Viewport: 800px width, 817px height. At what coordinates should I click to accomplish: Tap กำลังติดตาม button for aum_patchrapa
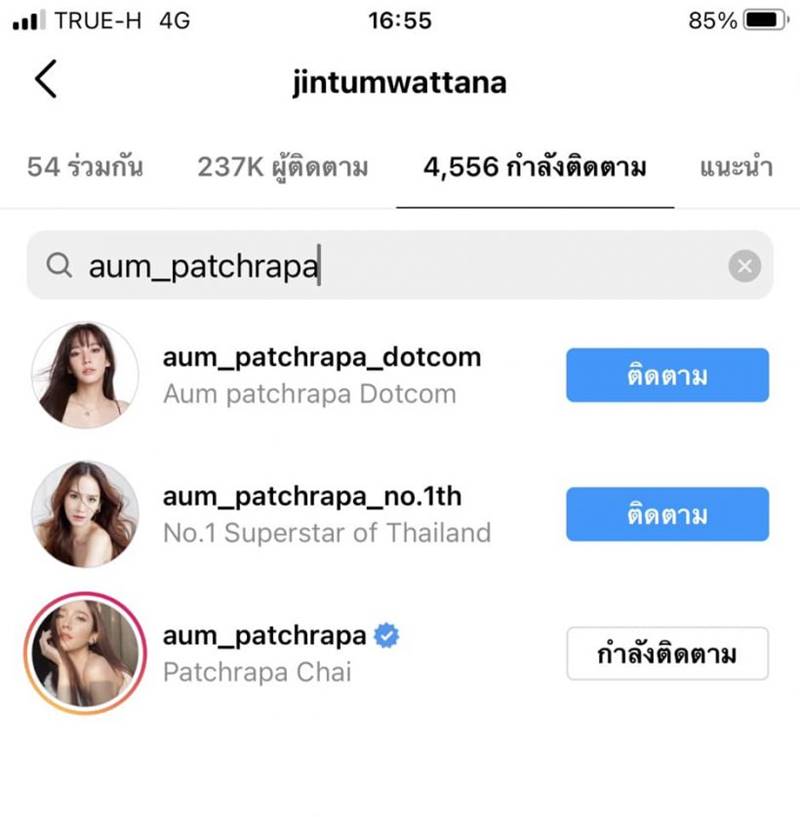pyautogui.click(x=667, y=654)
